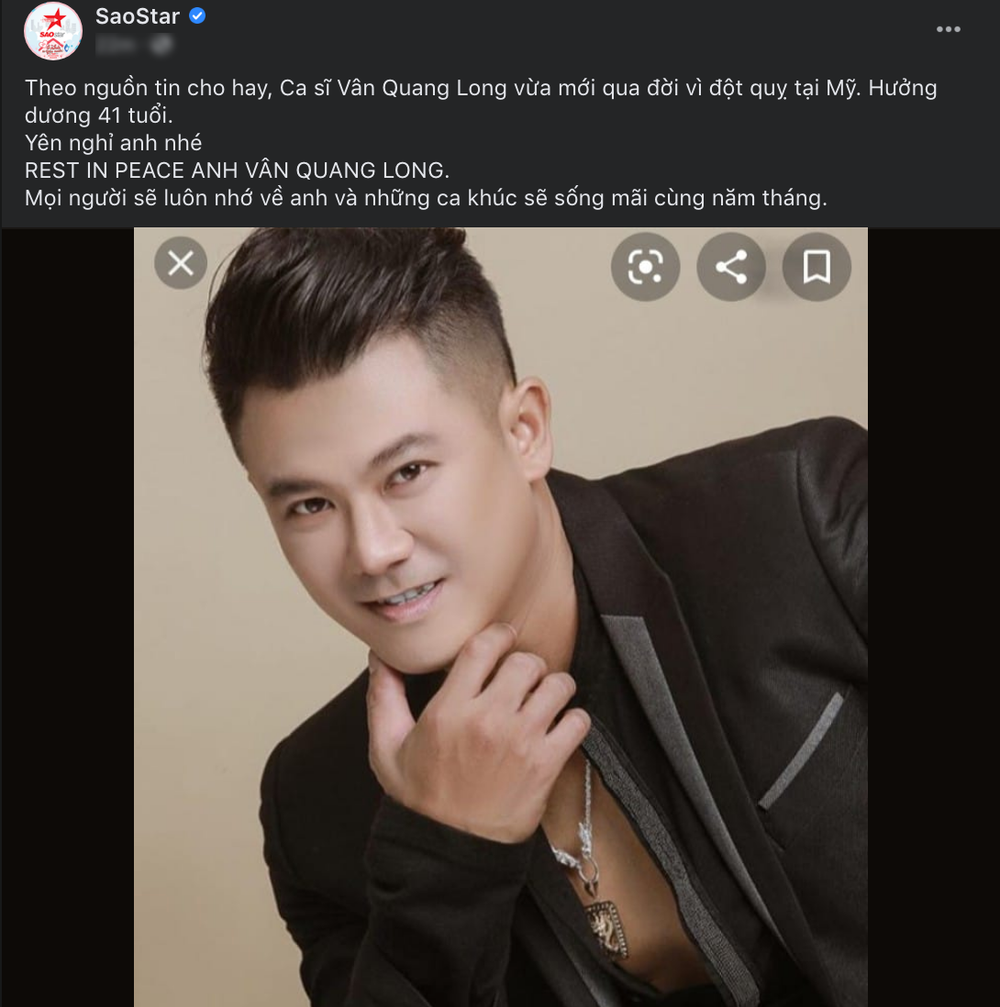The height and width of the screenshot is (1007, 1000).
Task: Open the SaoStar page name link
Action: (x=137, y=16)
